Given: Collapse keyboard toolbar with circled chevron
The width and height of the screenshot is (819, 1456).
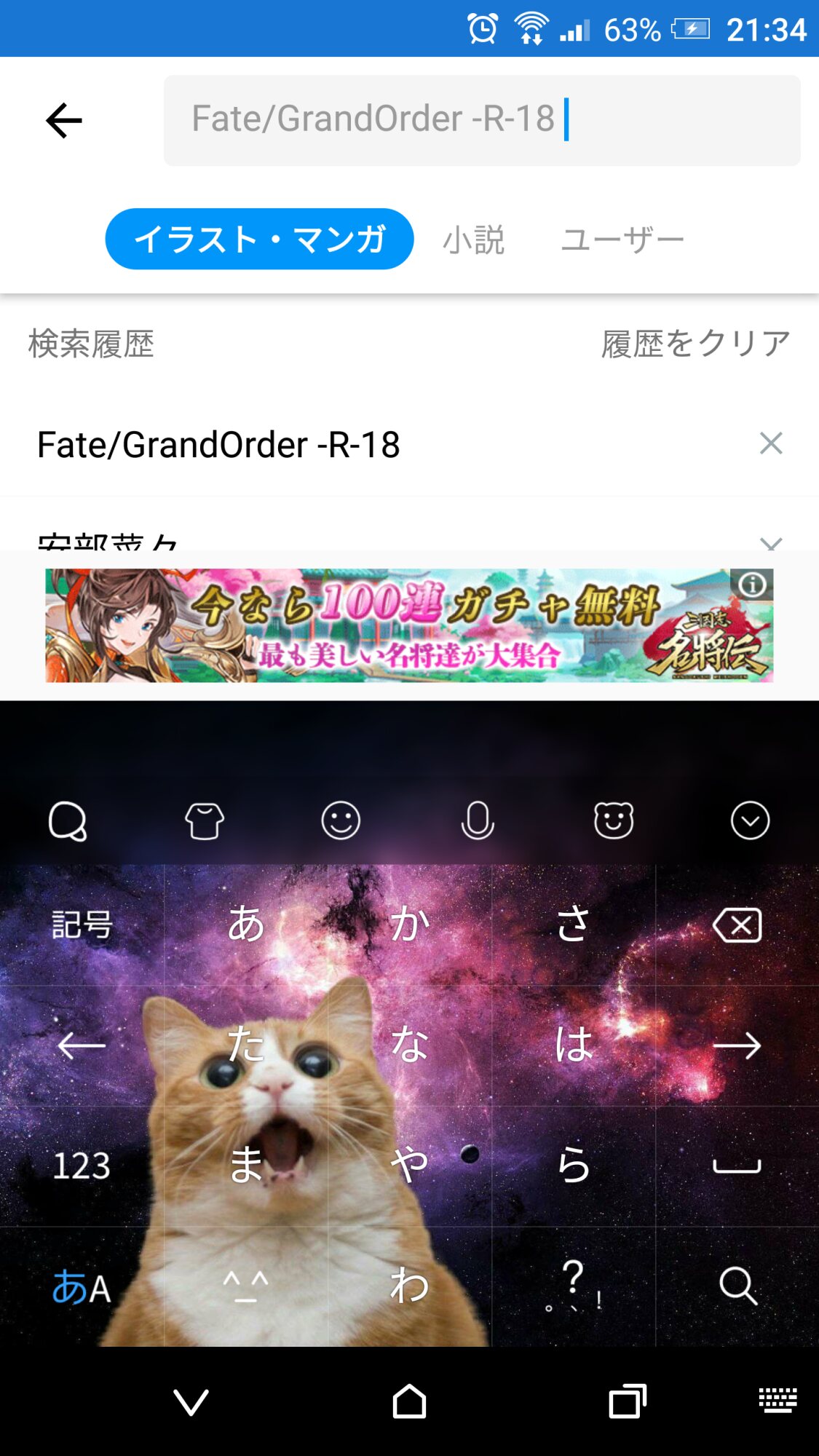Looking at the screenshot, I should pyautogui.click(x=751, y=820).
